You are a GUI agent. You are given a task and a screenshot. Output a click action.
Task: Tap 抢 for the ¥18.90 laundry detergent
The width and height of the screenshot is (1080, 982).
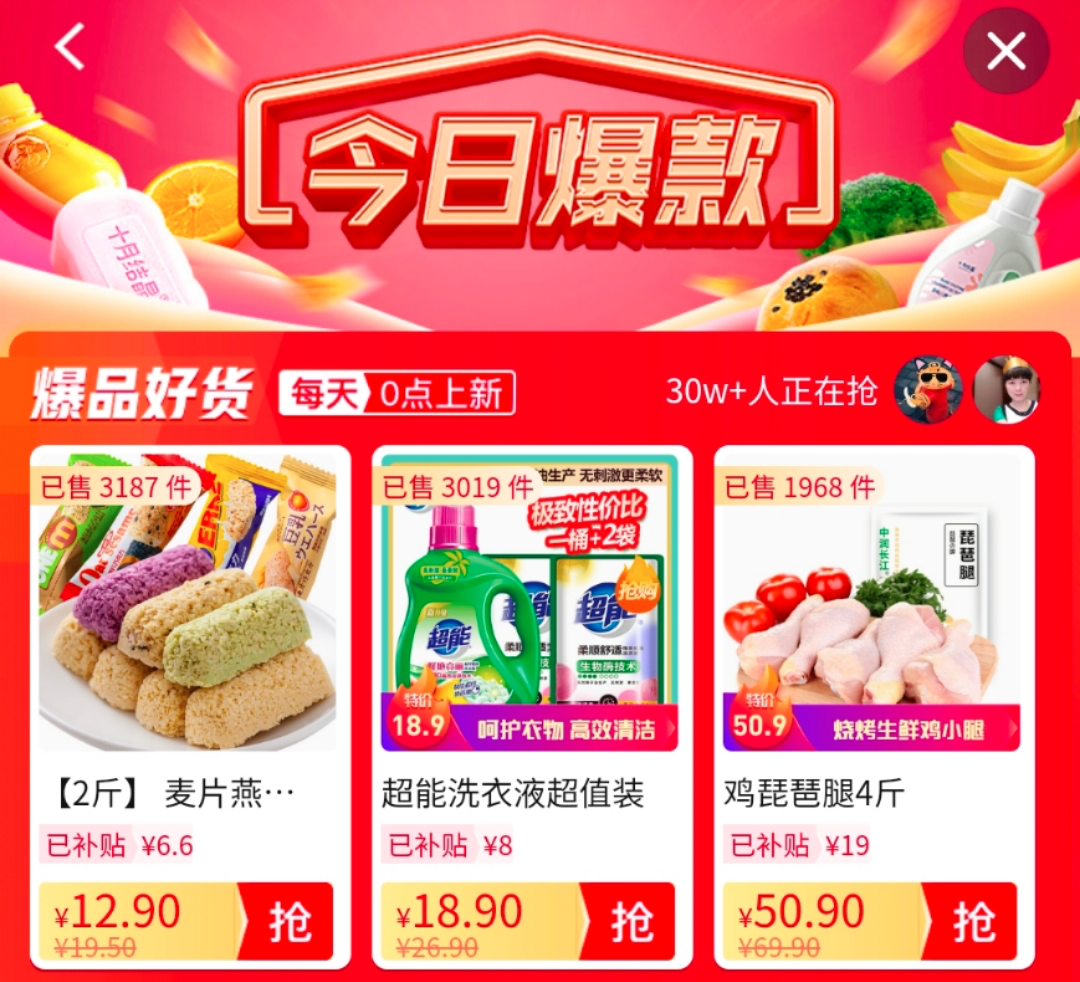tap(631, 921)
